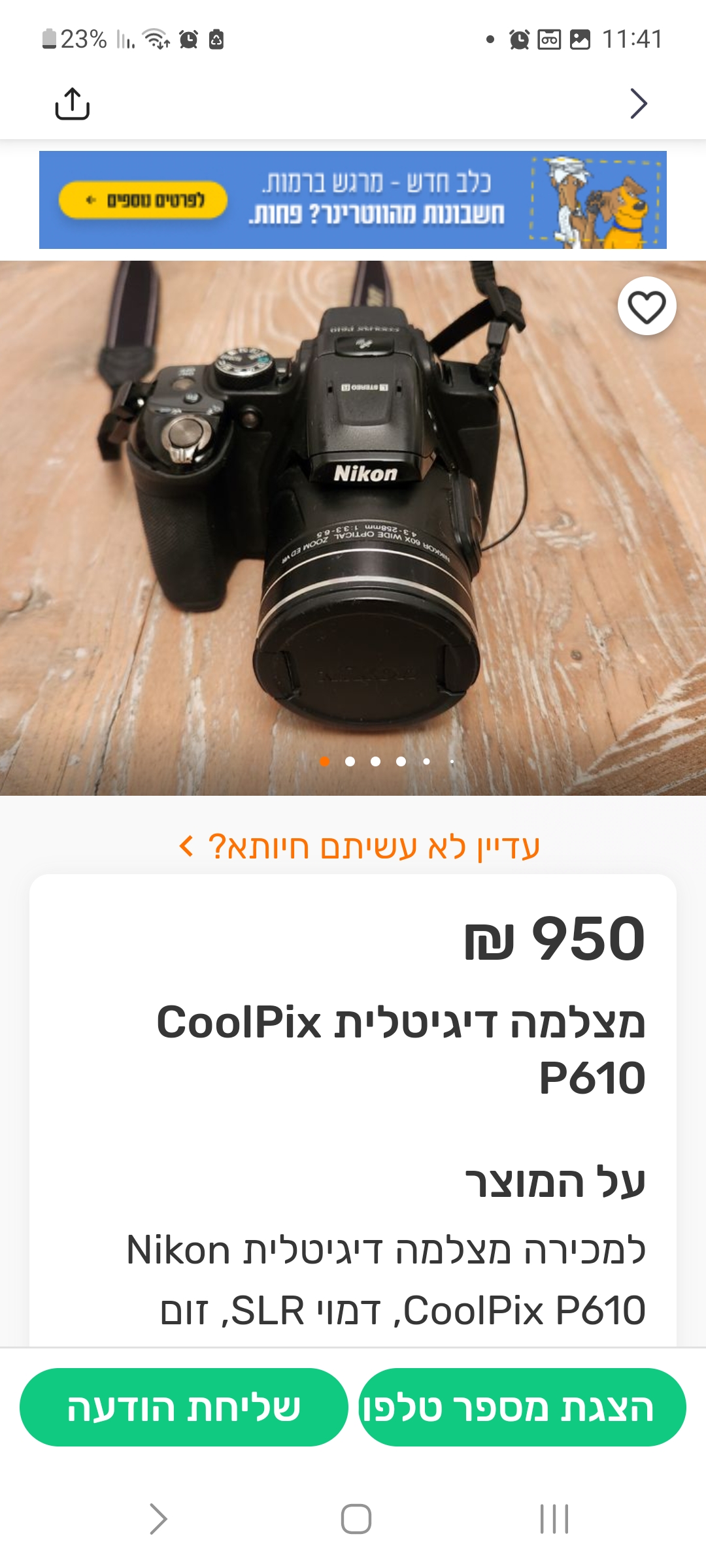Open the recent apps view
706x1568 pixels.
[554, 1518]
